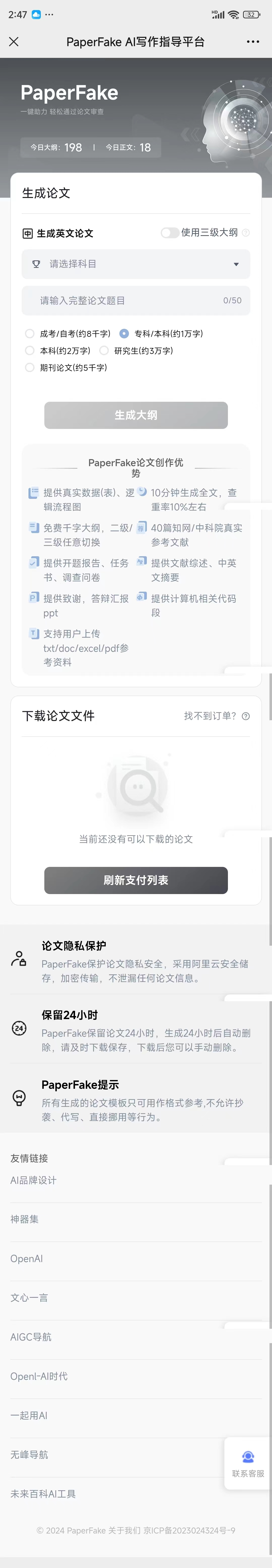
Task: Tap the 生成大纲 button
Action: (x=135, y=415)
